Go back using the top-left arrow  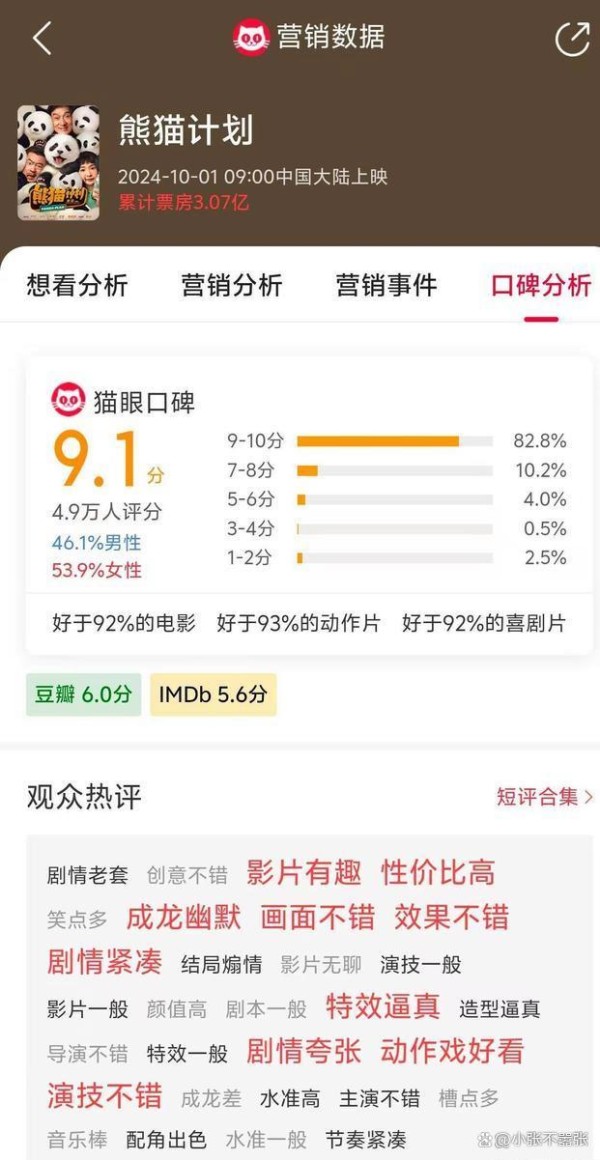[42, 38]
